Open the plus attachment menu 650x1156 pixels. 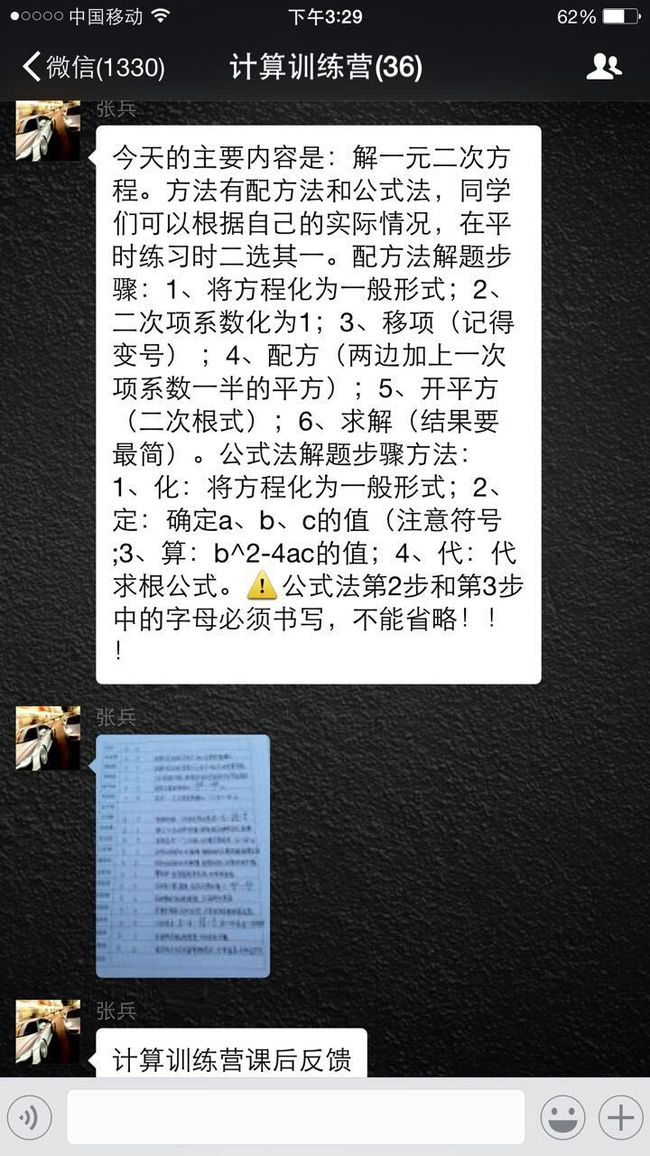pos(621,1118)
